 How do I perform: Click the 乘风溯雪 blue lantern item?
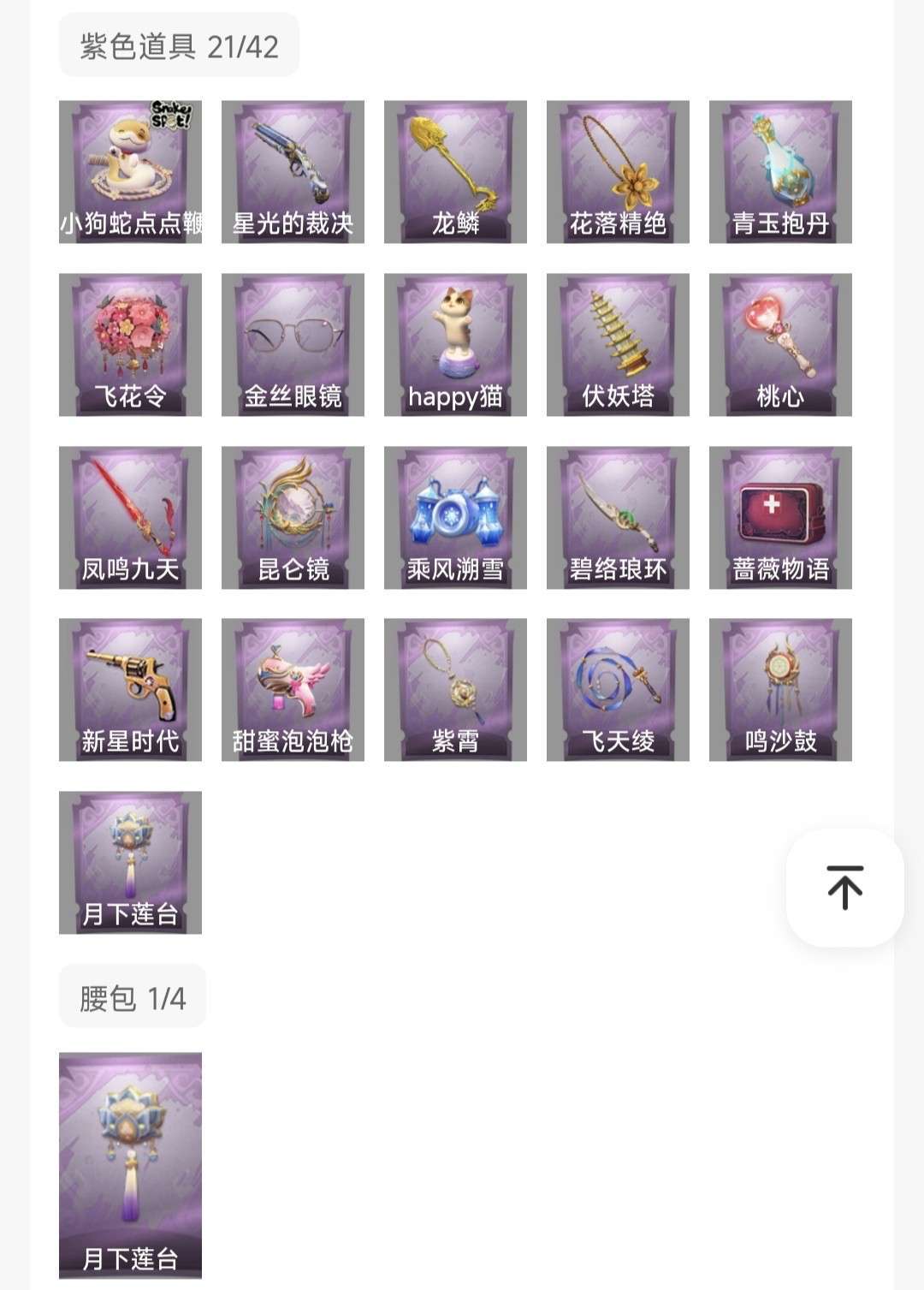(x=455, y=514)
